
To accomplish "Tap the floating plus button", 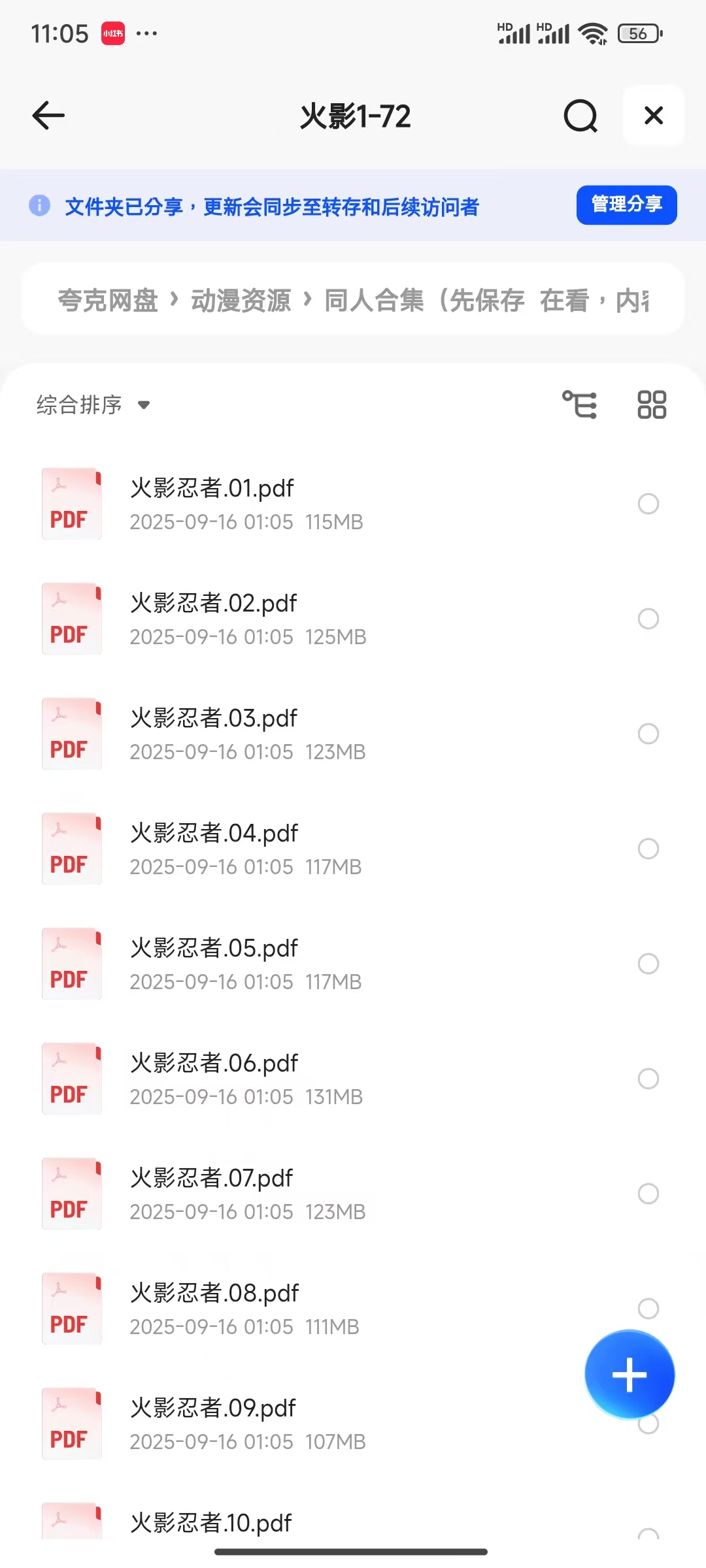I will tap(629, 1374).
